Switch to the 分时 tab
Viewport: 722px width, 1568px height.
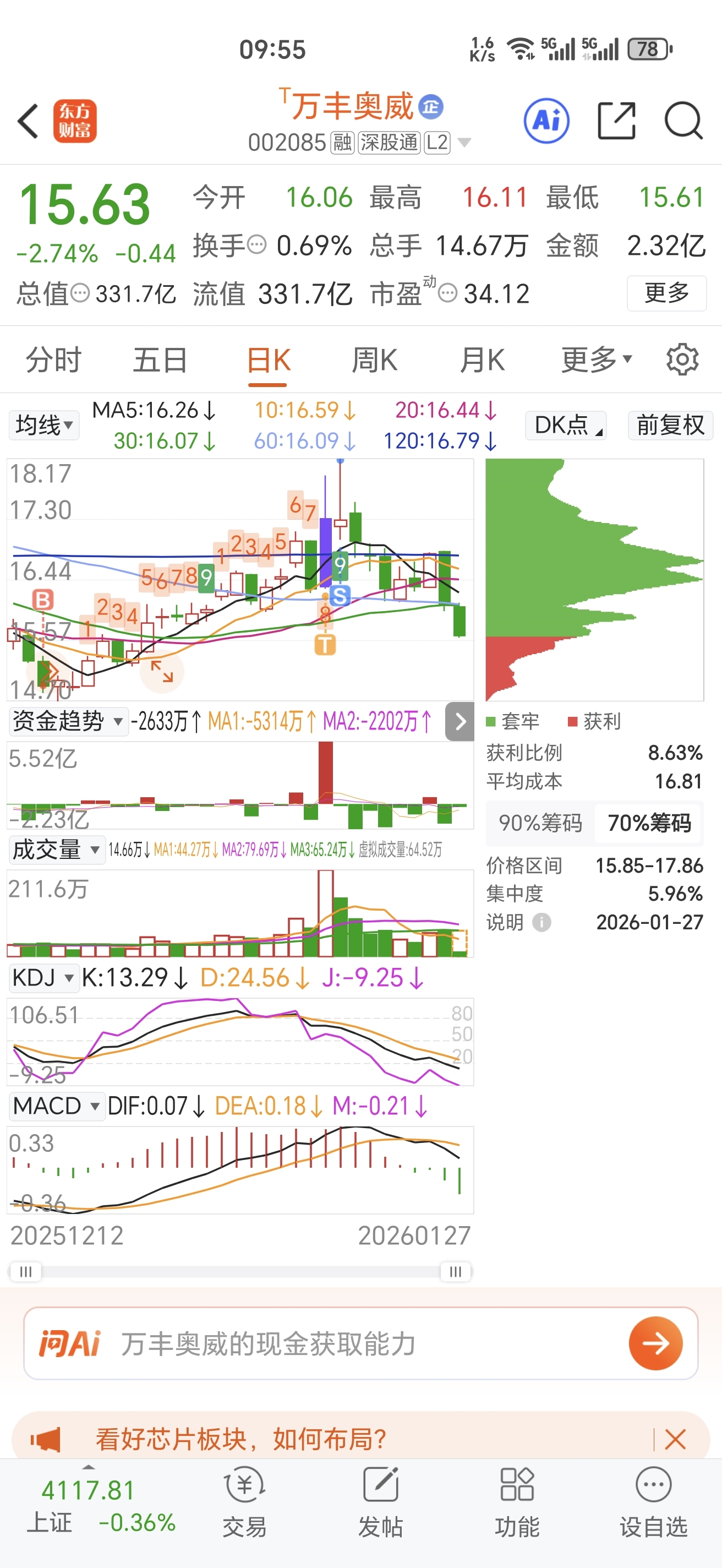pos(53,360)
